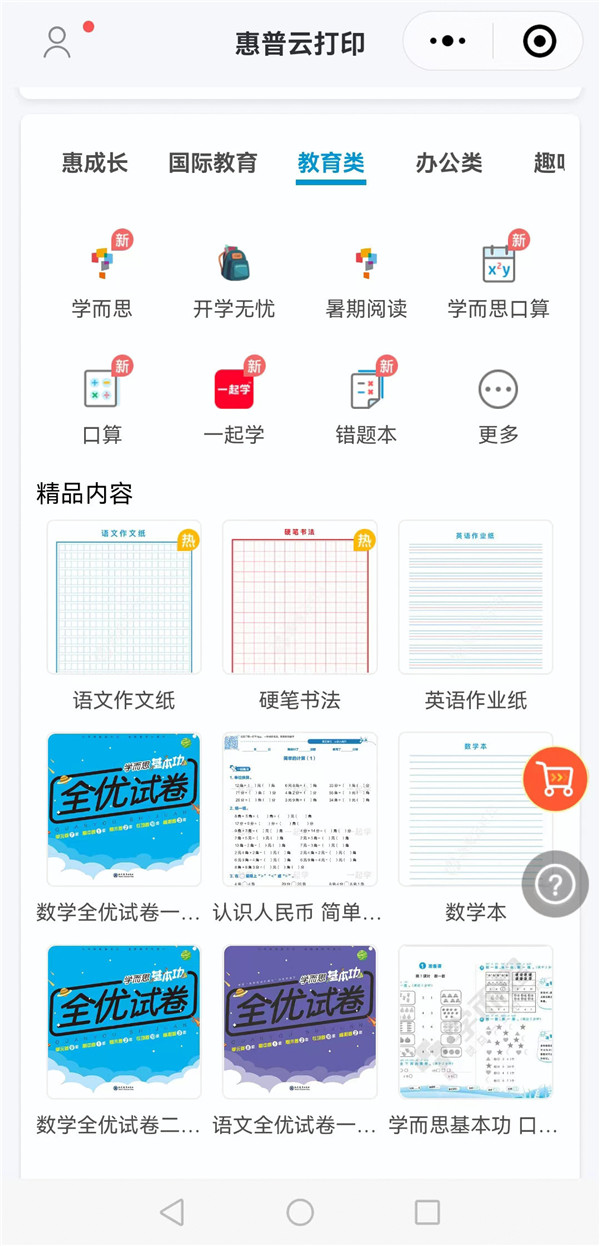Open the mini program more options menu
The width and height of the screenshot is (600, 1246).
[x=447, y=42]
